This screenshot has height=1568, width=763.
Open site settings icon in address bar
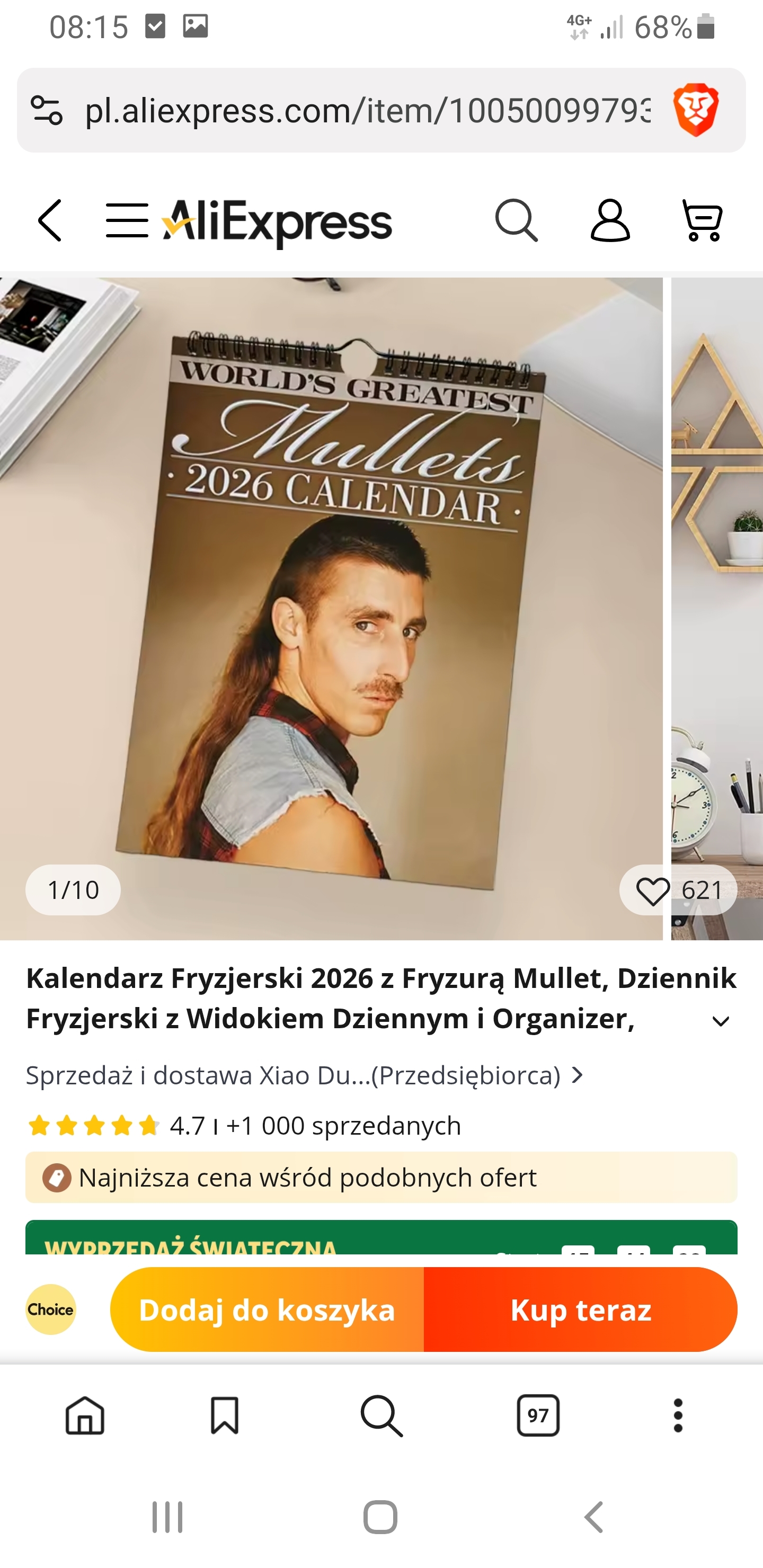[47, 111]
